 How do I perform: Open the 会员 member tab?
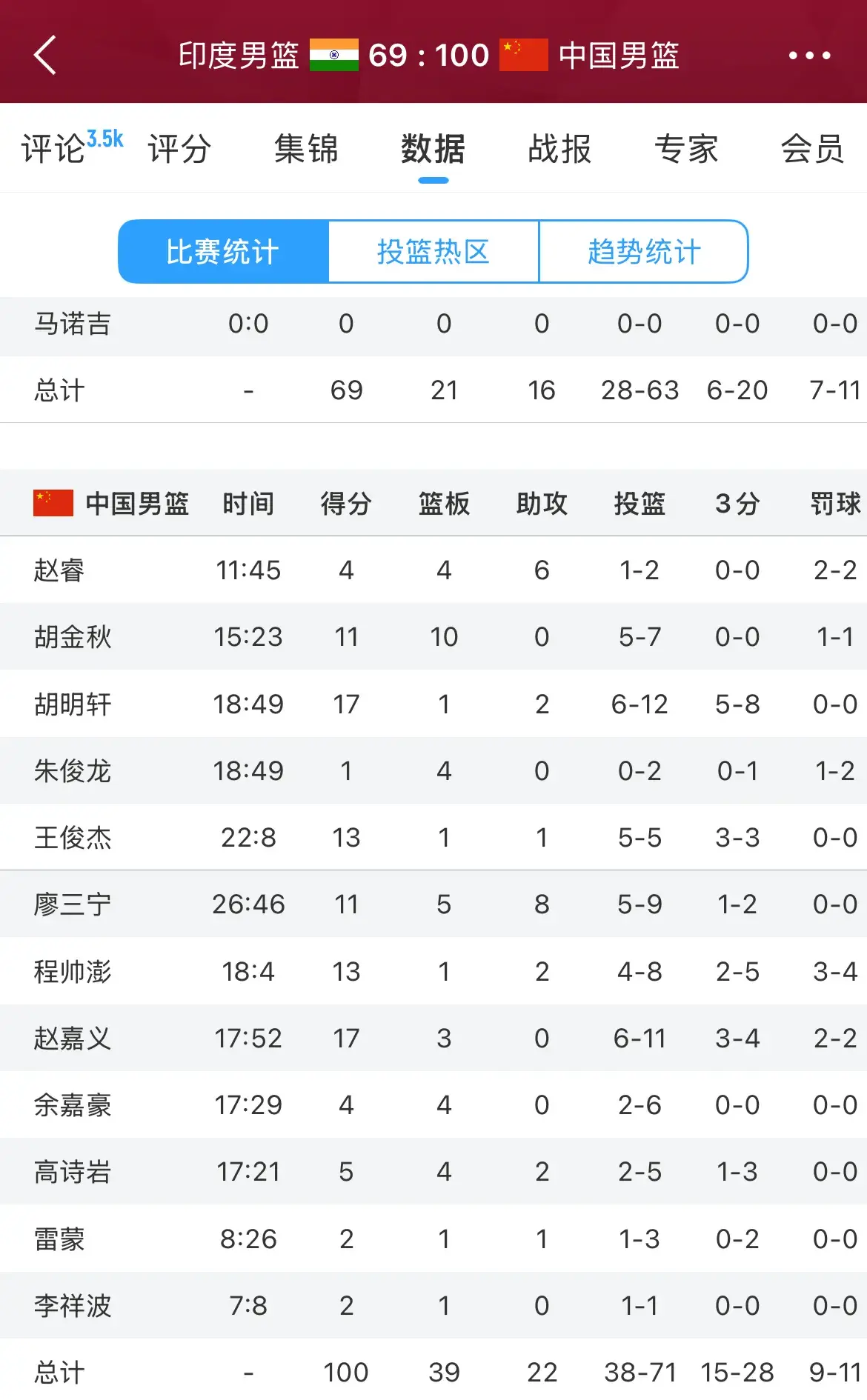[x=813, y=149]
